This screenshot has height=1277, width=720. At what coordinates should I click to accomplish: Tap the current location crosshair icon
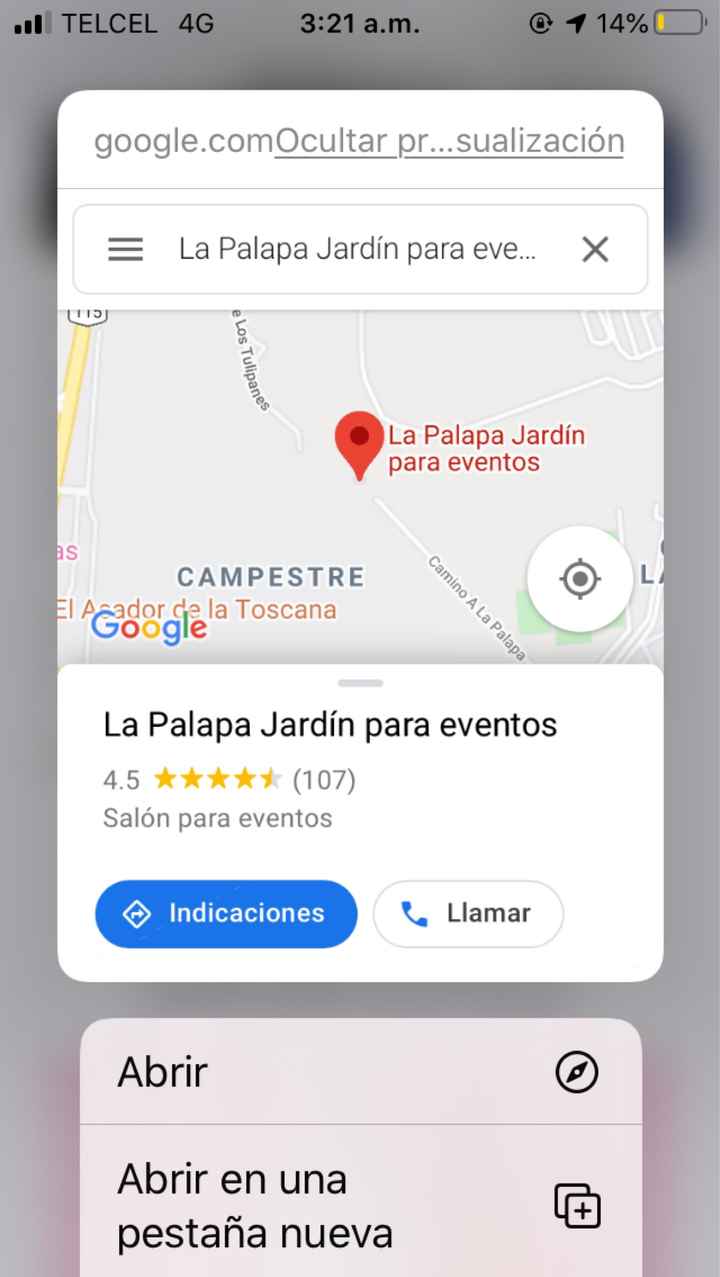[x=580, y=578]
